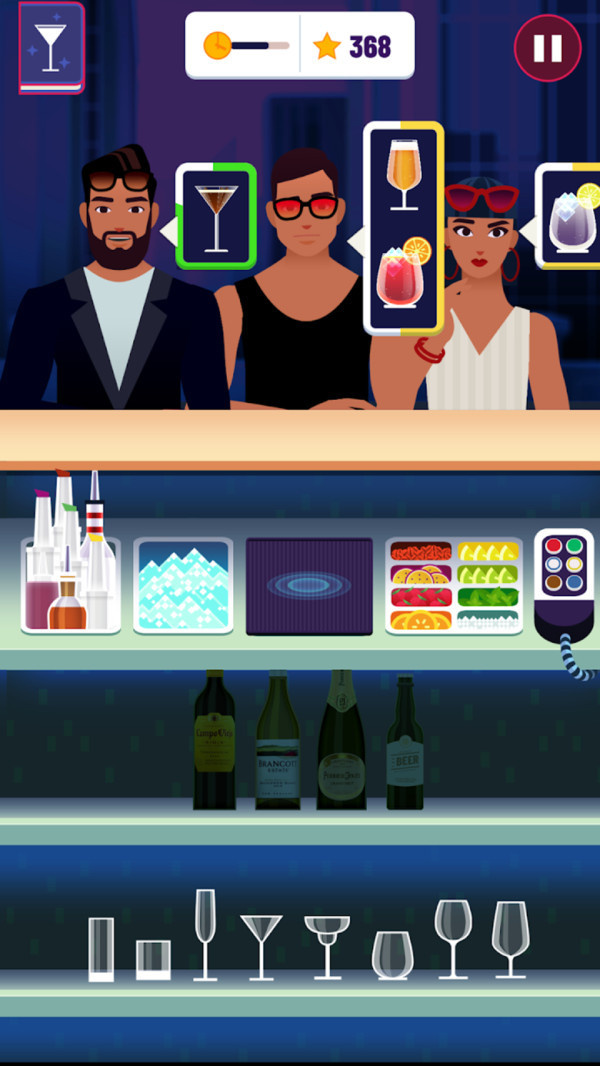The height and width of the screenshot is (1066, 600).
Task: Choose the stemless tumbler glass
Action: 392,954
